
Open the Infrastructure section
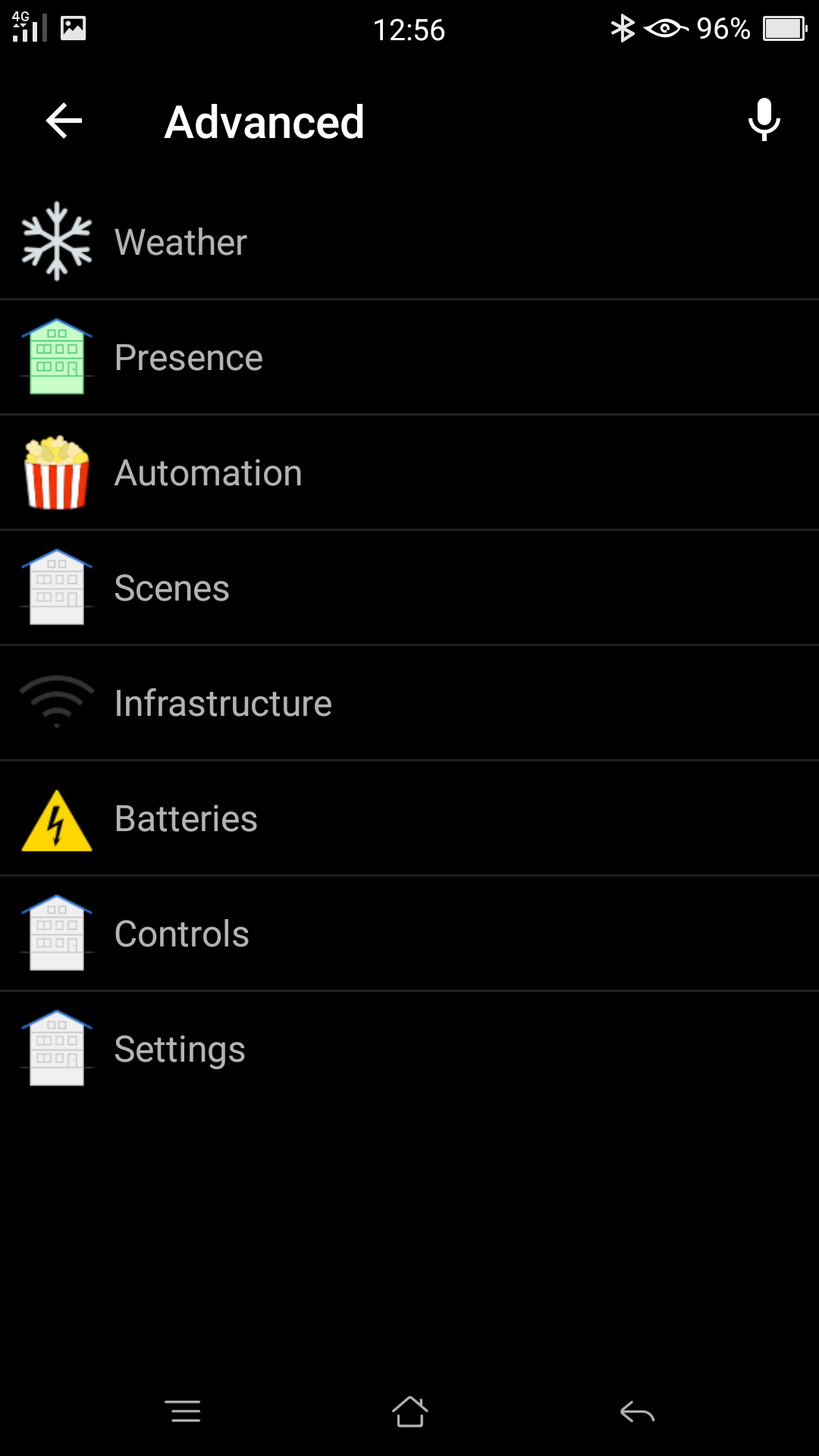409,703
